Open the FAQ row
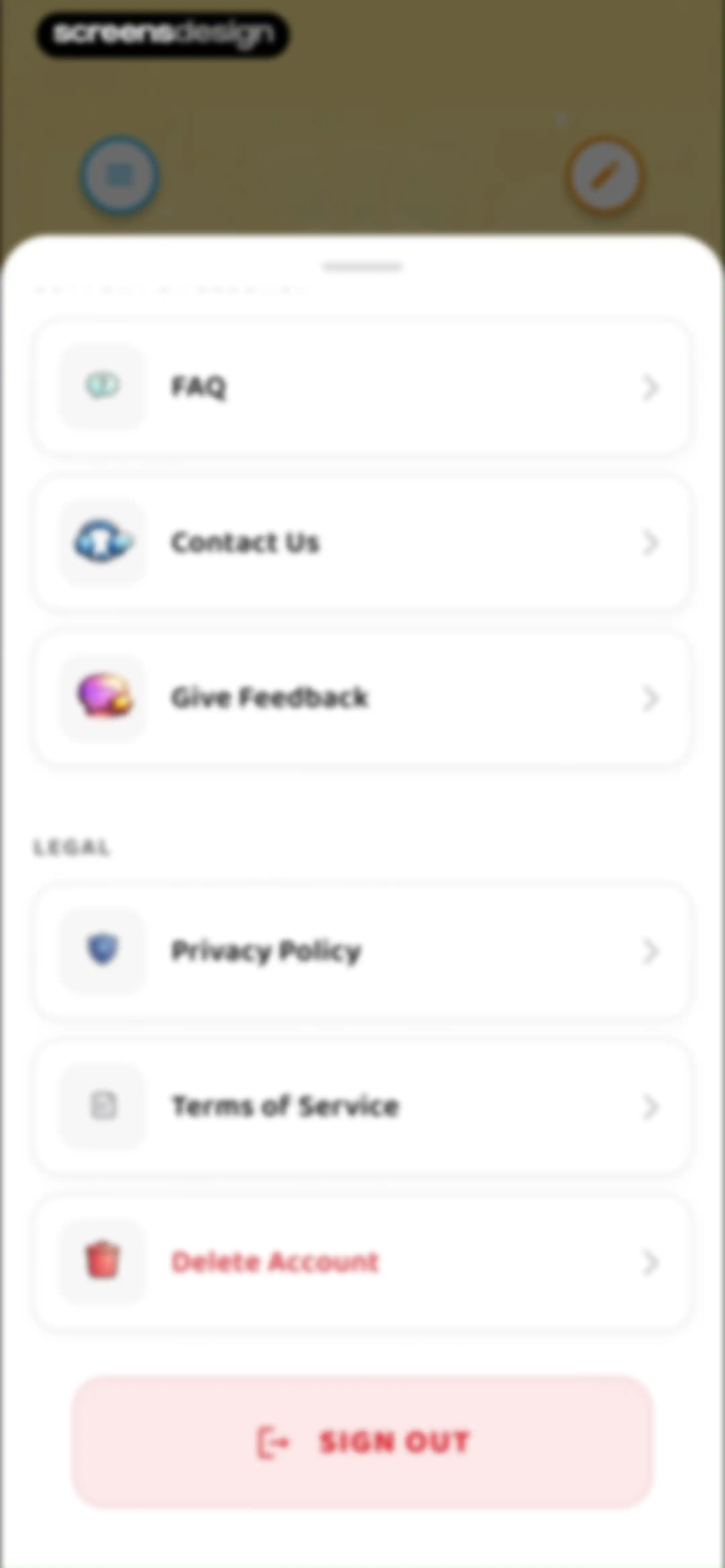The height and width of the screenshot is (1568, 725). [361, 387]
